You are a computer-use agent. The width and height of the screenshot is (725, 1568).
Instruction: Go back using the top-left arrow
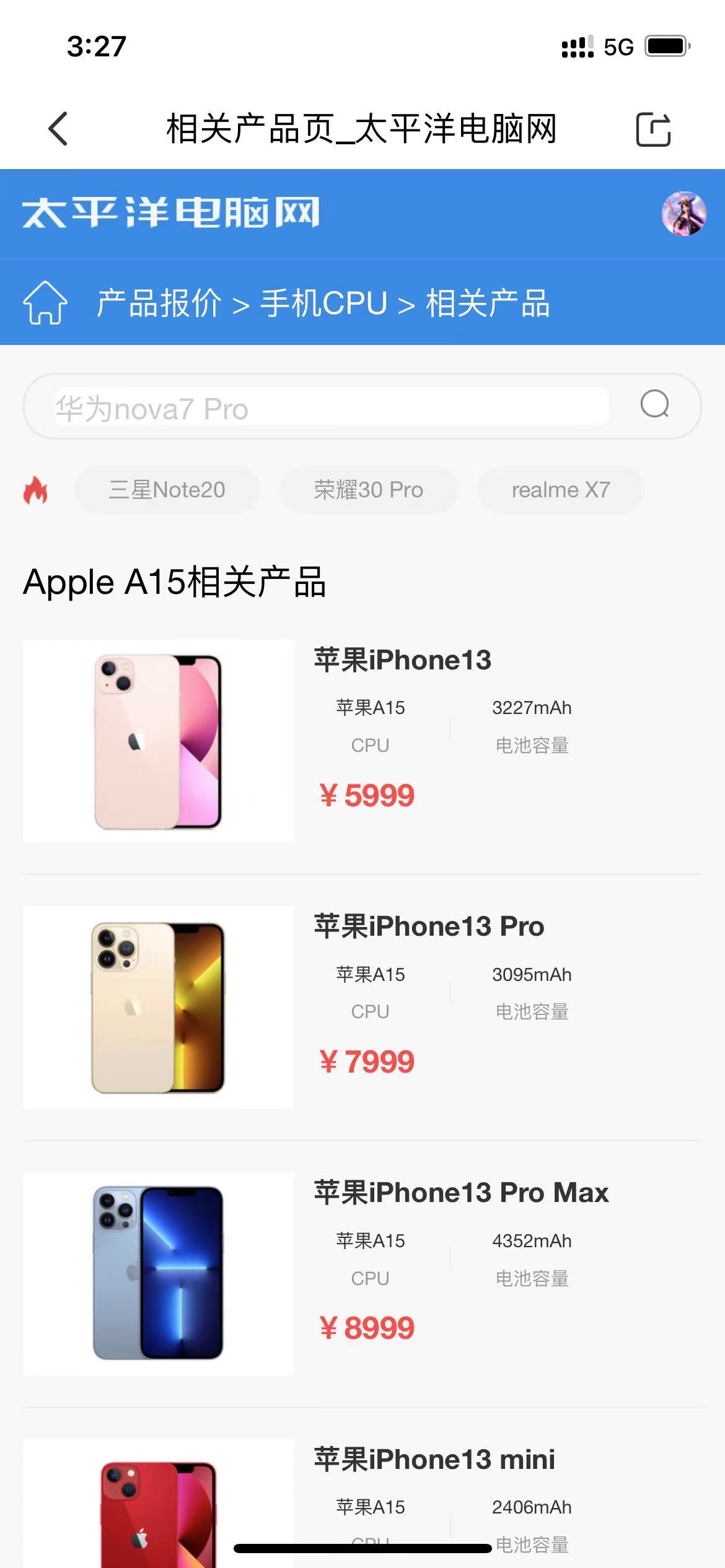click(x=58, y=129)
